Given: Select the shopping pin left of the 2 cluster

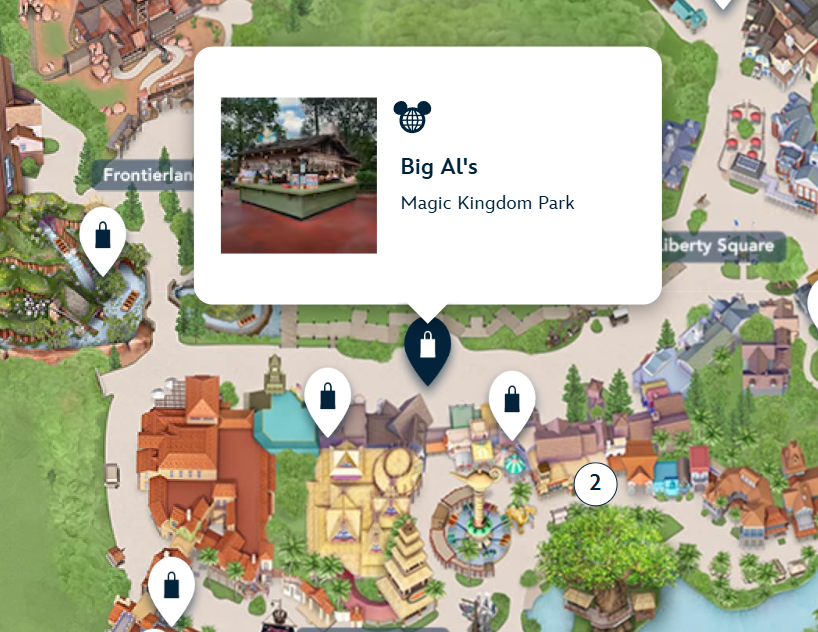Looking at the screenshot, I should click(x=512, y=401).
